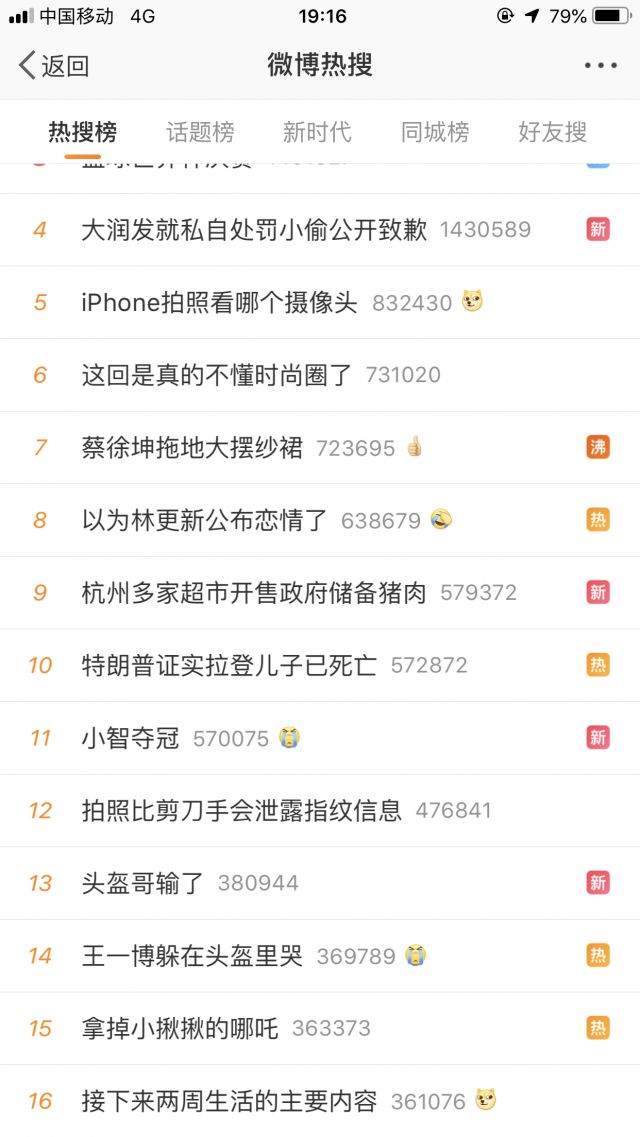Viewport: 640px width, 1137px height.
Task: Open 拍照比剪刀手会泄露指纹信息
Action: pos(241,810)
